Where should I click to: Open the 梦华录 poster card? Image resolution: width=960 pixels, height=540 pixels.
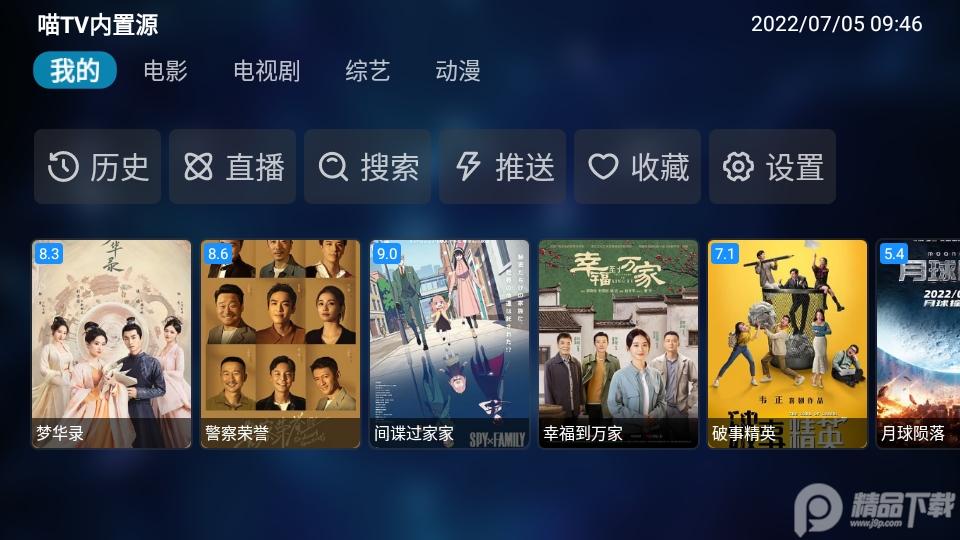(x=112, y=343)
